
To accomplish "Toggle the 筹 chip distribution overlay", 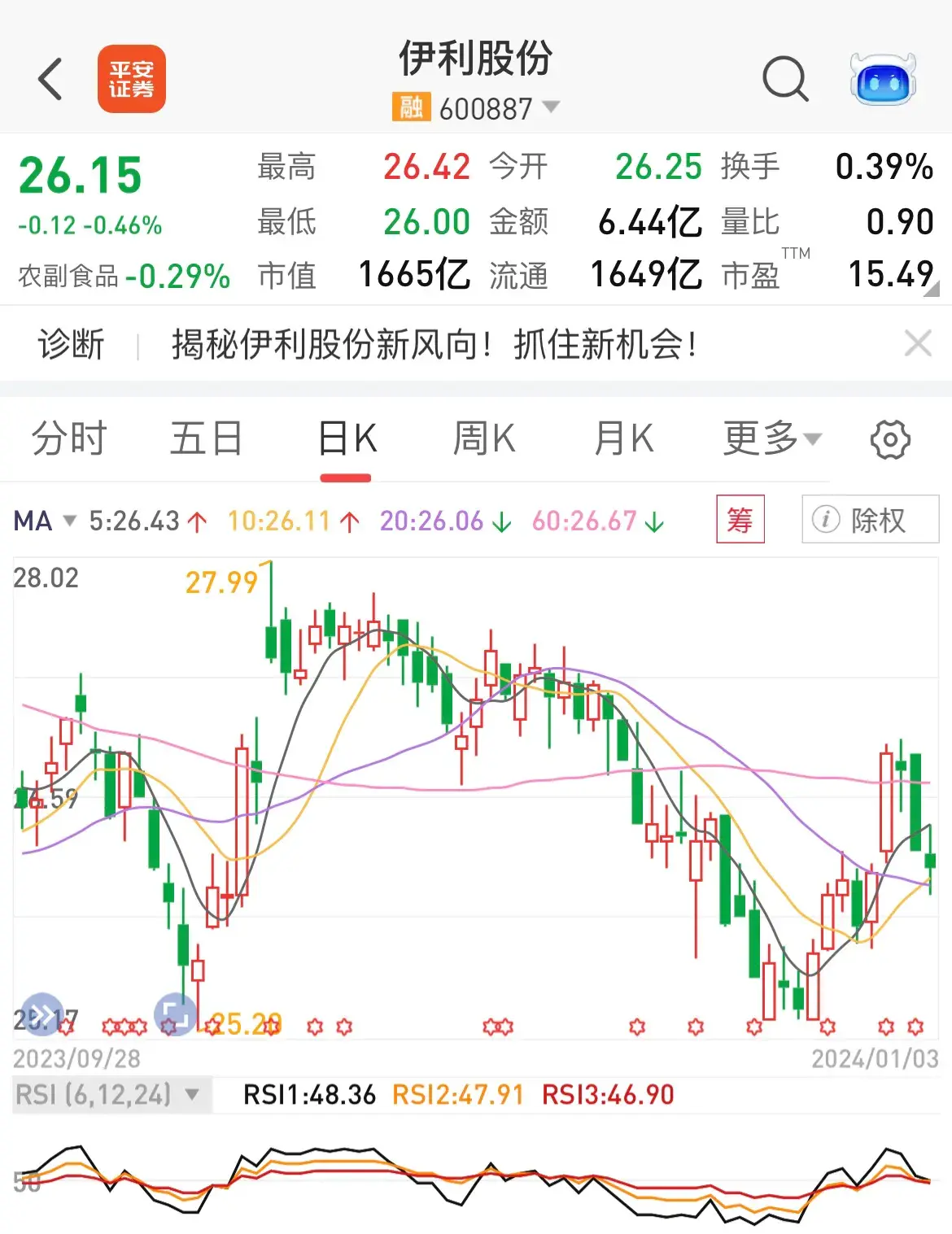I will click(x=741, y=519).
